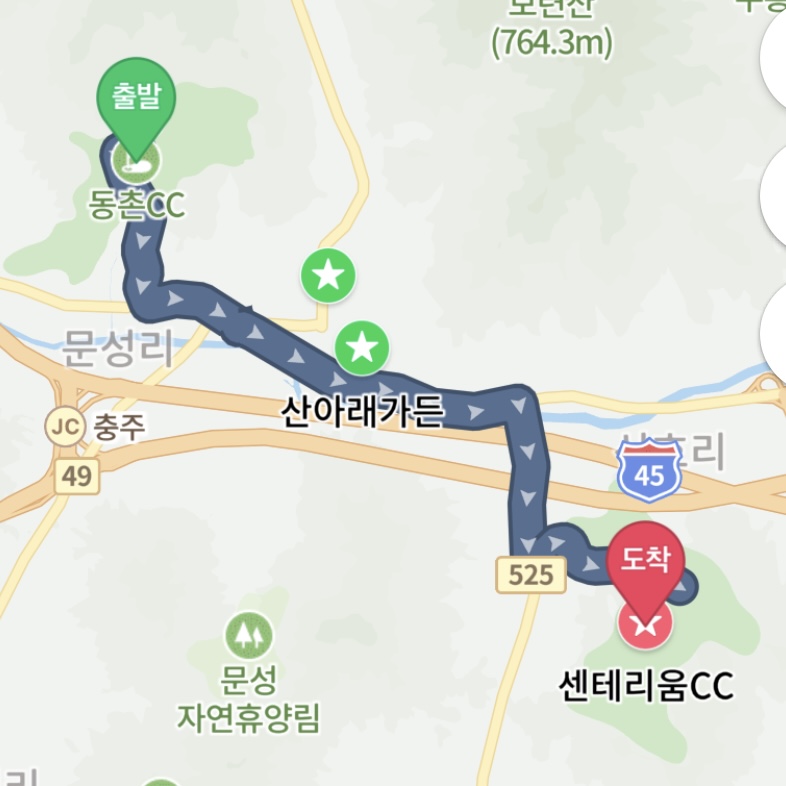The width and height of the screenshot is (786, 786).
Task: Tap the red 도착 destination pin
Action: pos(645,559)
